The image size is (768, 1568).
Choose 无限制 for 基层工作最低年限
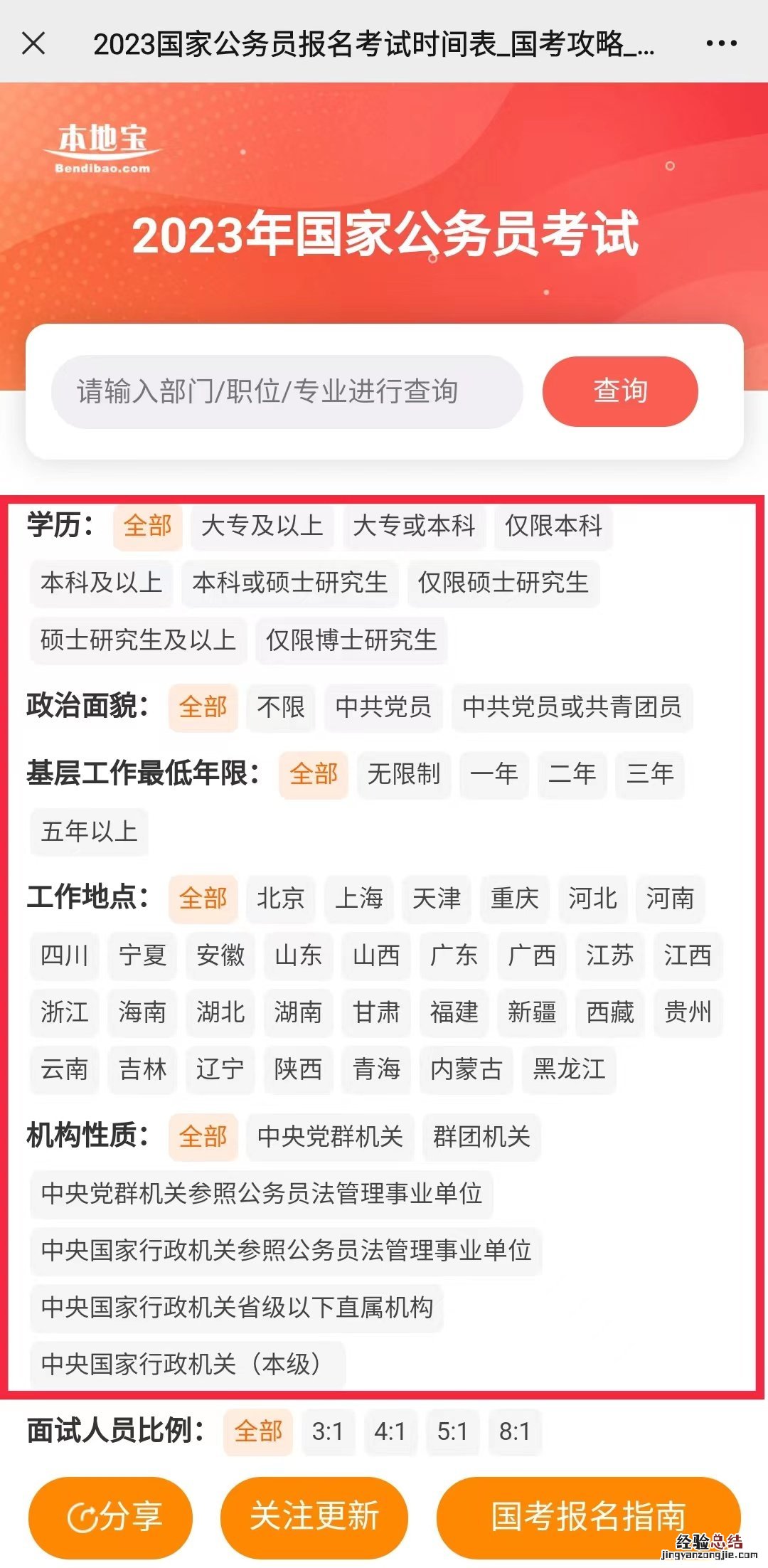[404, 775]
